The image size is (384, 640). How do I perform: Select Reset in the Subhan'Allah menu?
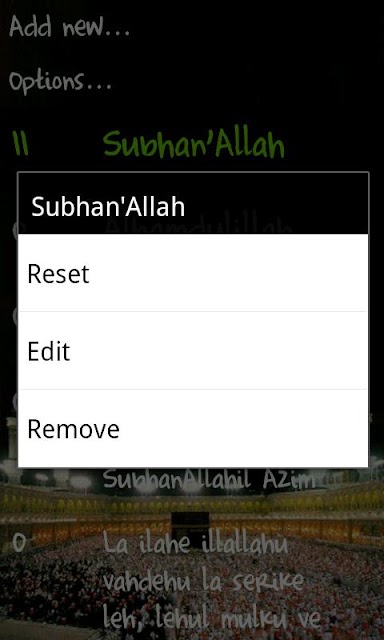click(x=193, y=273)
